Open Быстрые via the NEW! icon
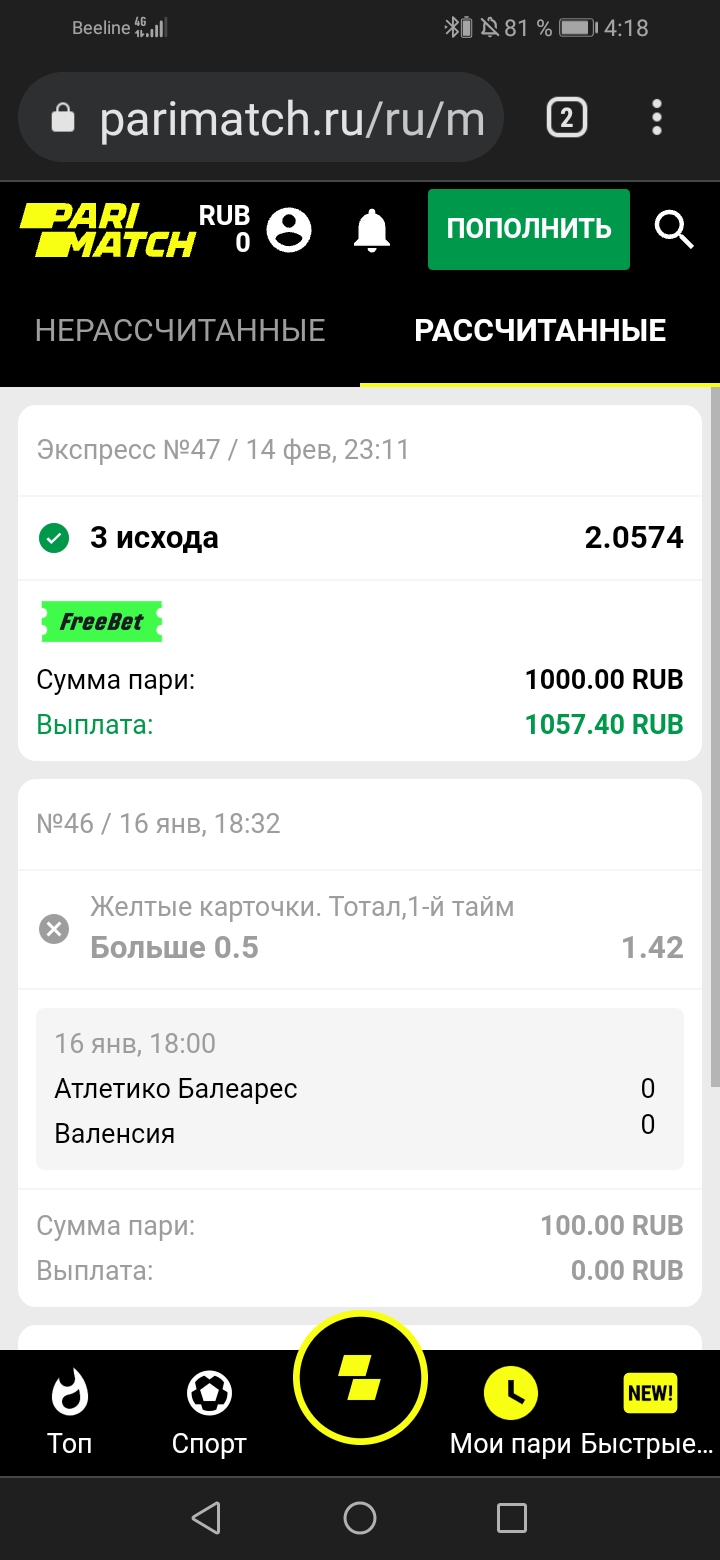The image size is (720, 1560). (649, 1391)
